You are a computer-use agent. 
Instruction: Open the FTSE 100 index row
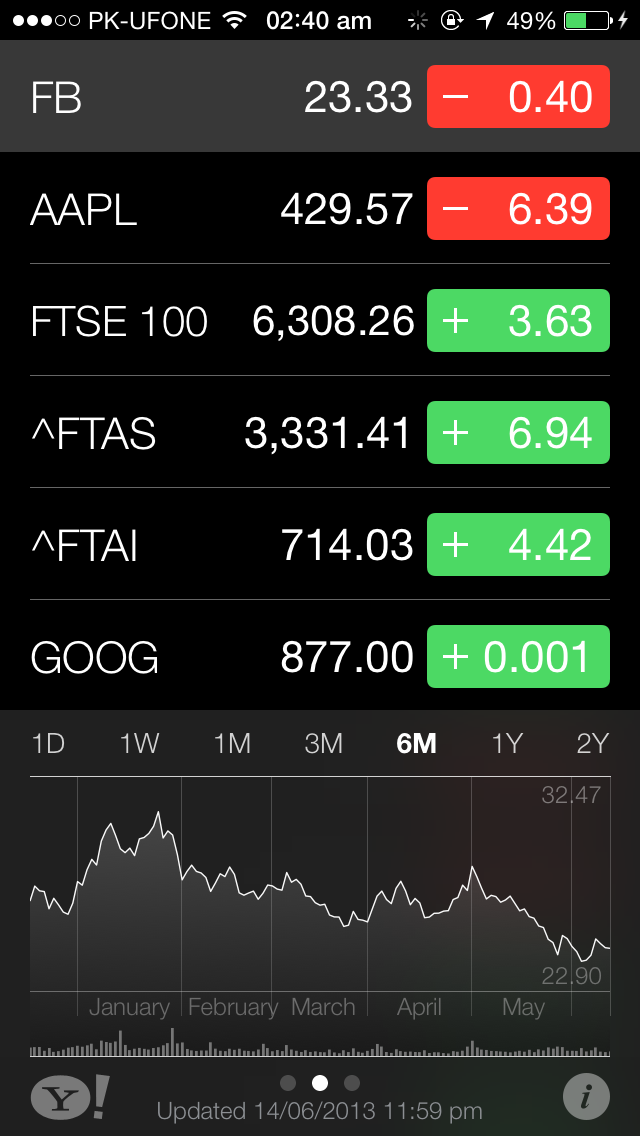320,320
